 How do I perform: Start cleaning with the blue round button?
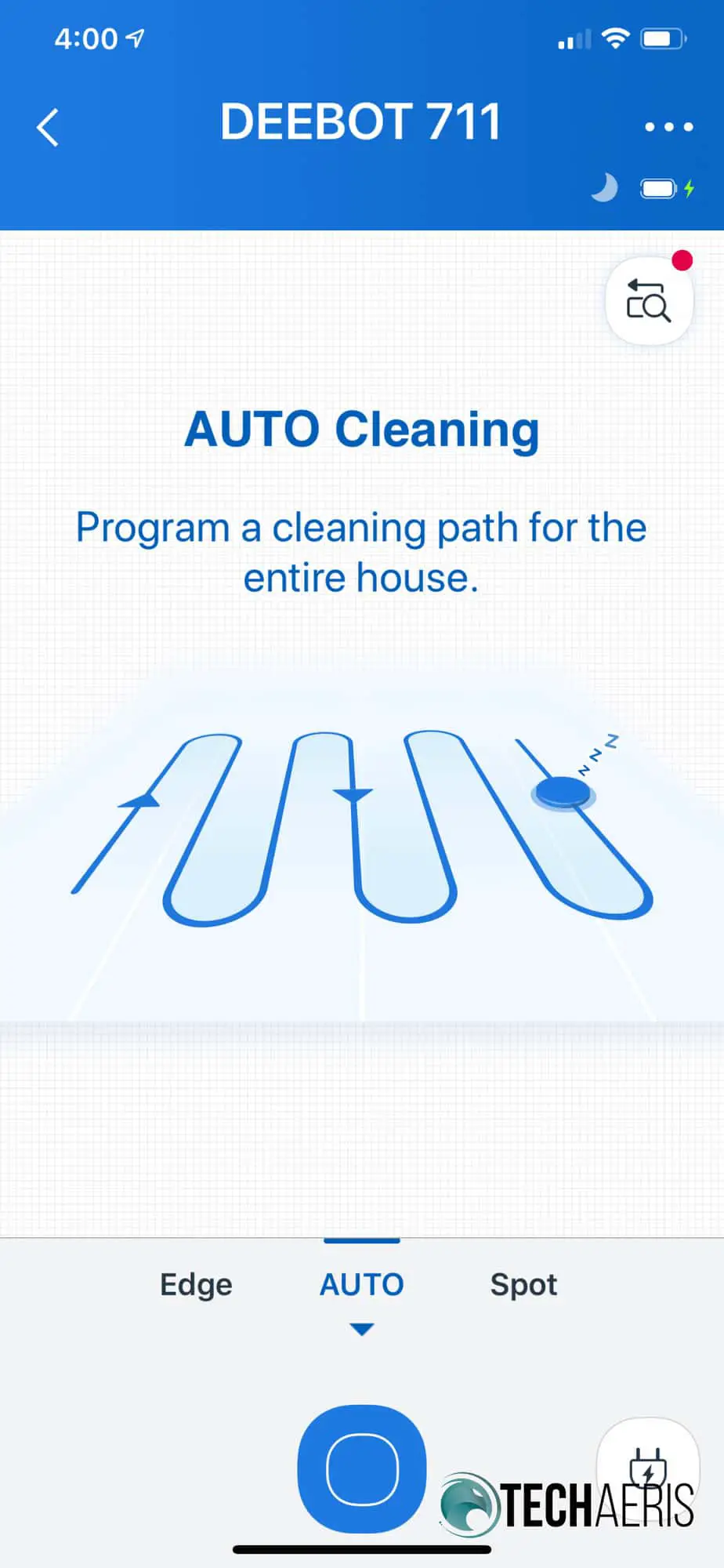pos(362,1468)
